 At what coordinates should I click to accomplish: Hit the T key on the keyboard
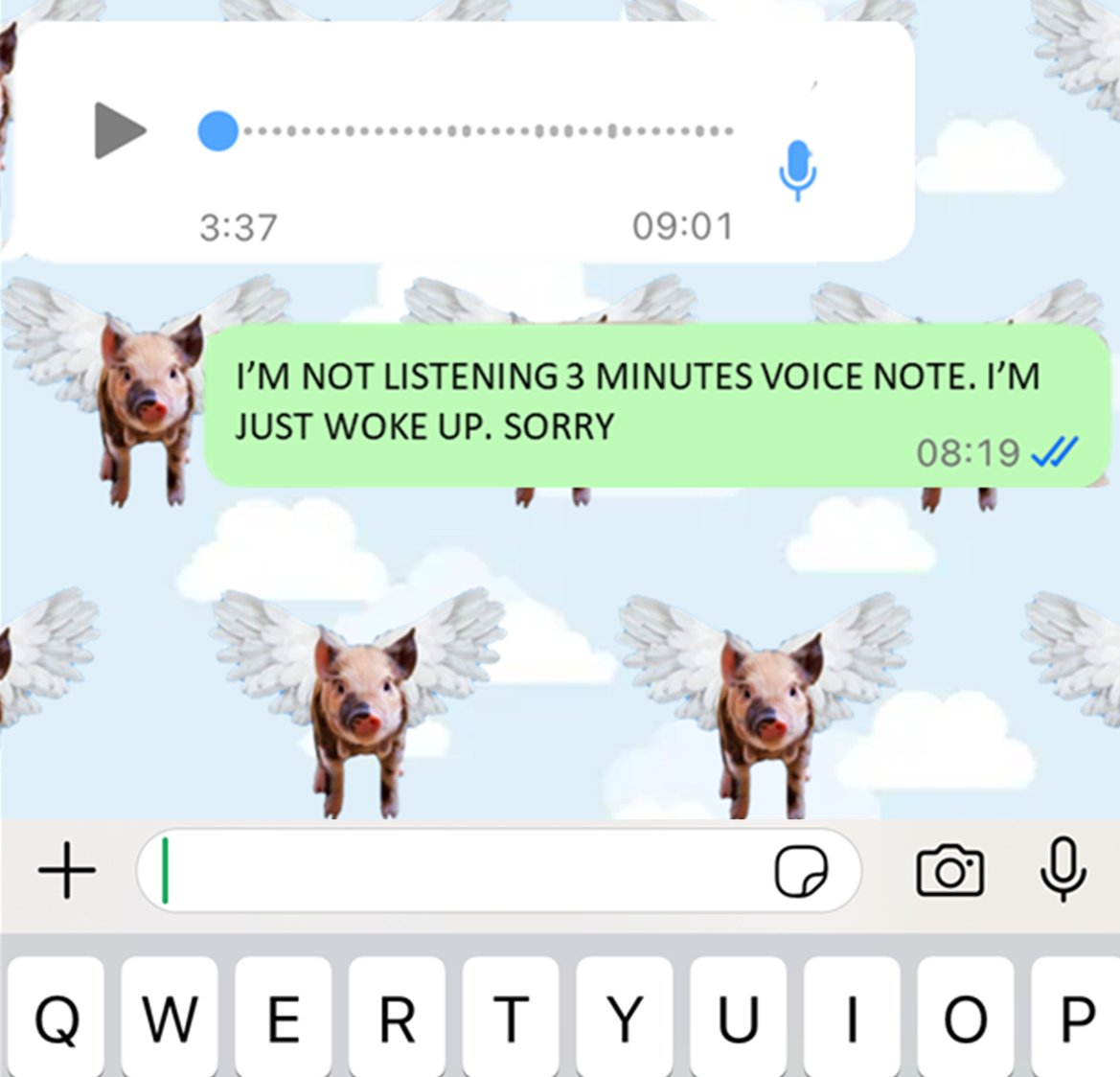[x=511, y=1018]
